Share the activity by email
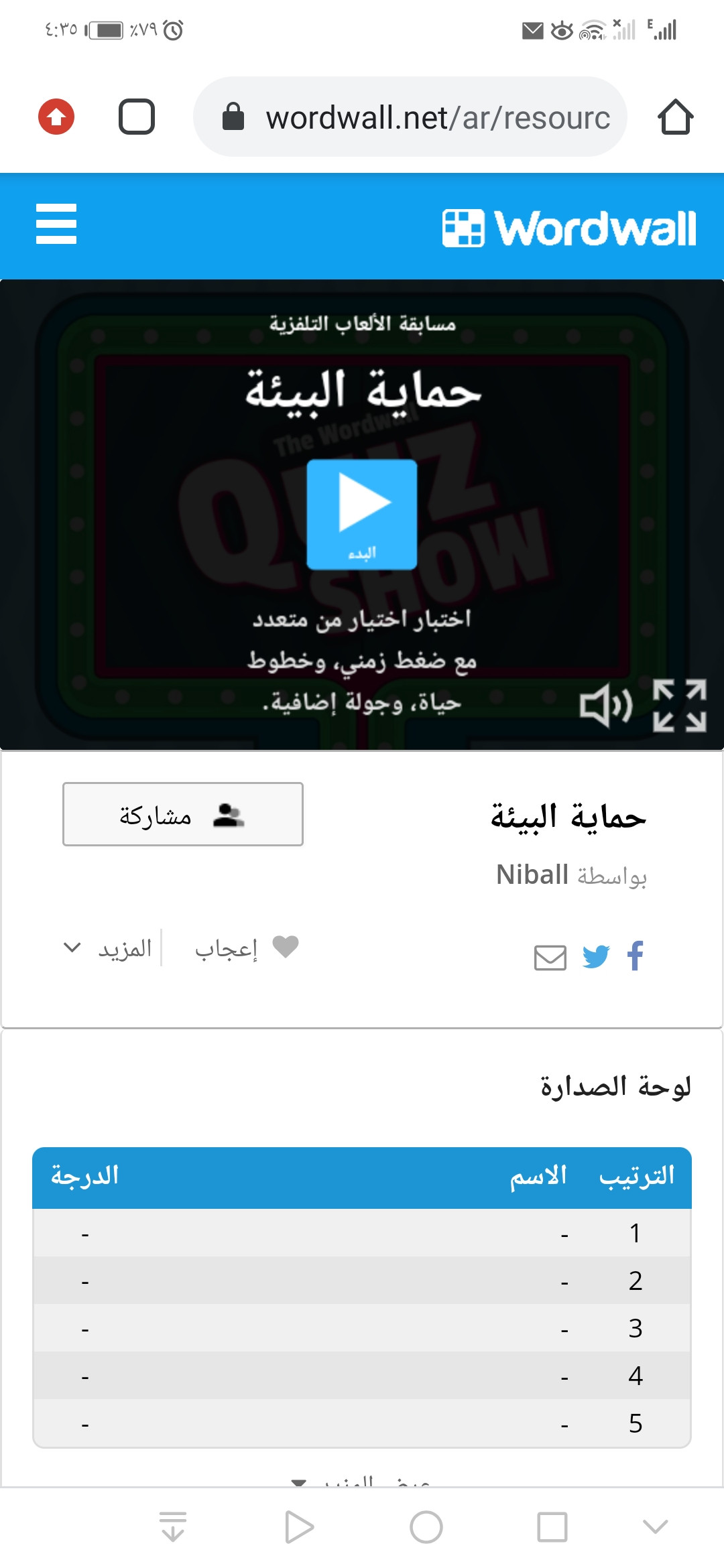The image size is (724, 1568). coord(550,958)
